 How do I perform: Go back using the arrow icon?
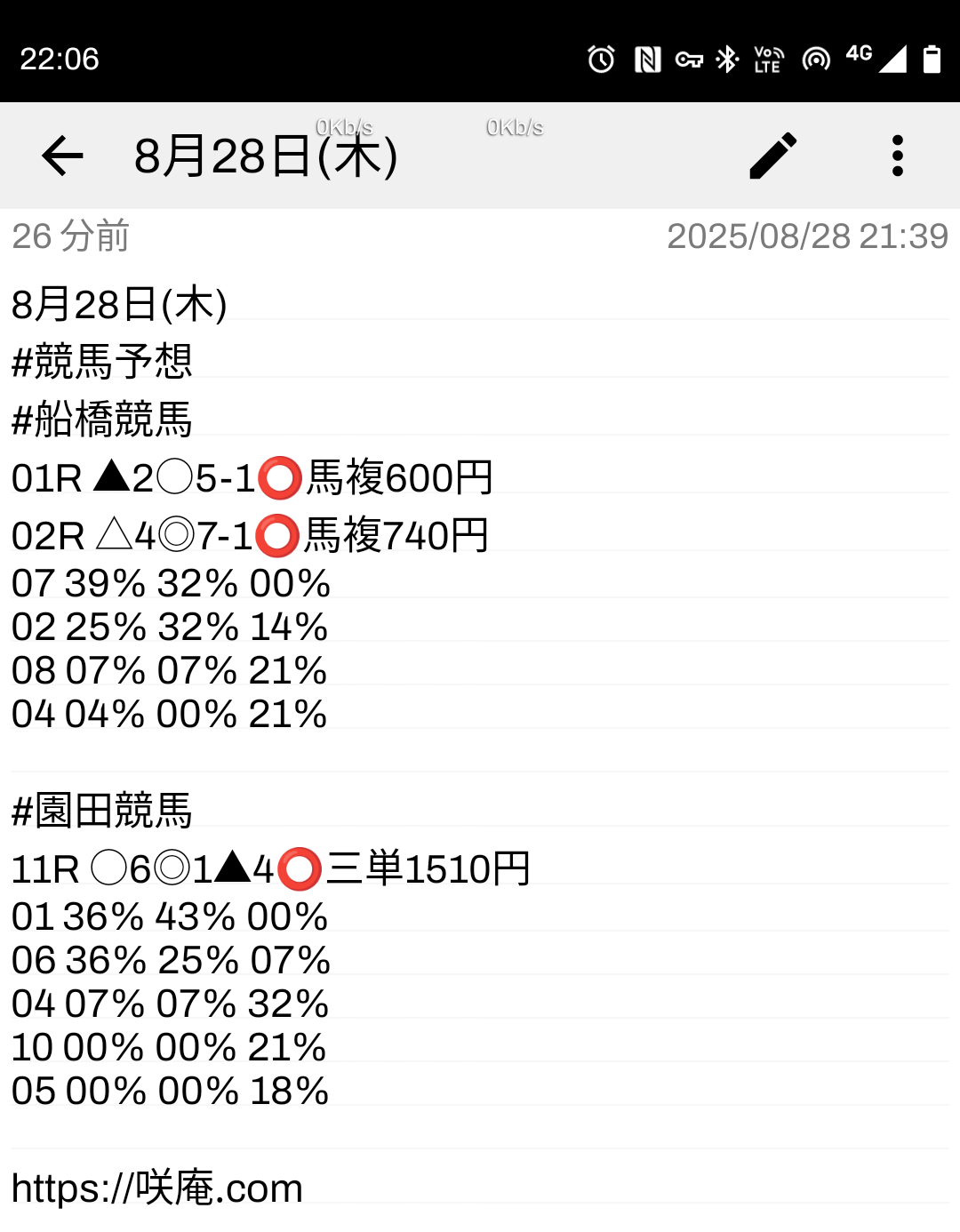click(62, 156)
